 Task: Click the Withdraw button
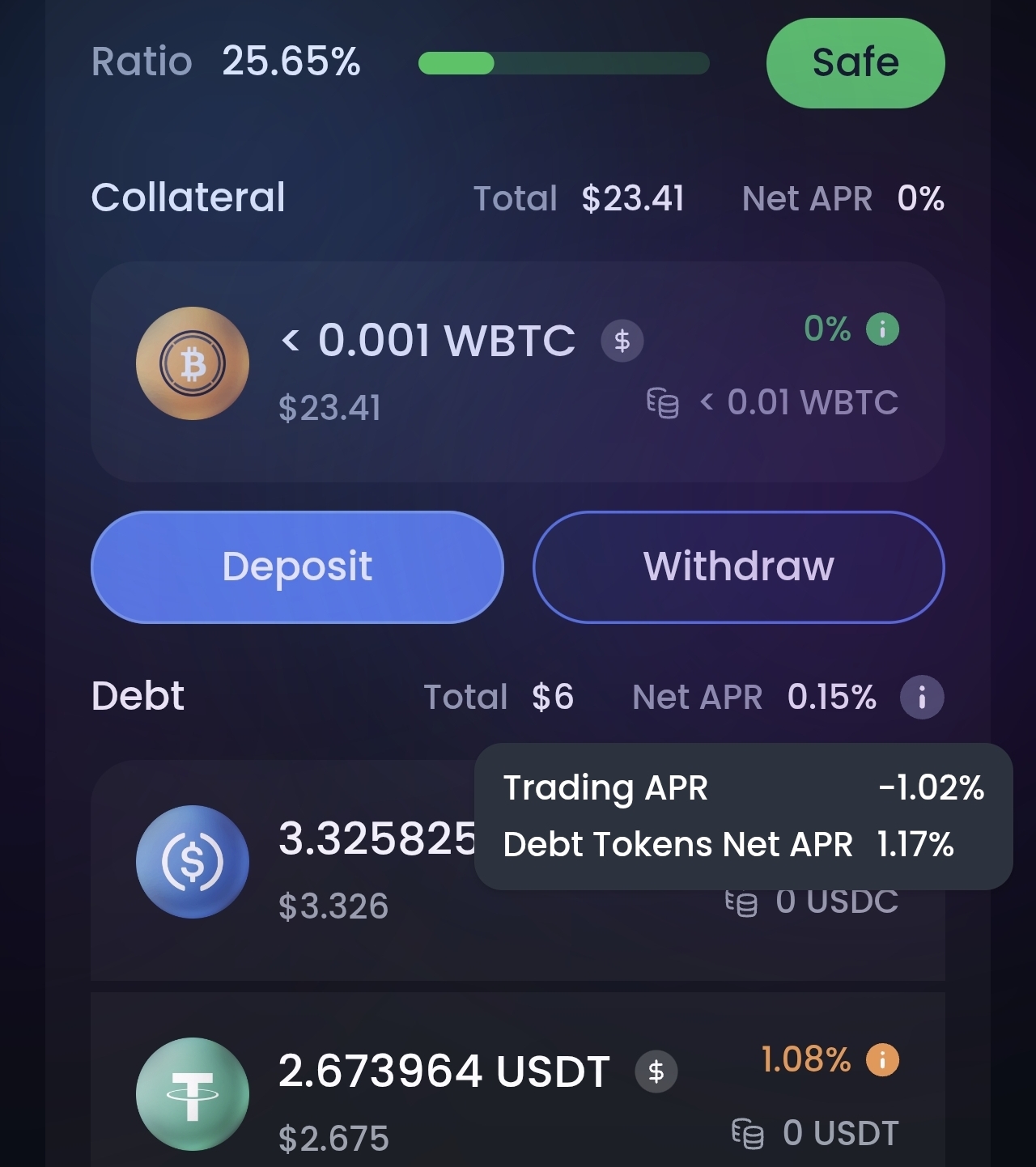coord(738,567)
